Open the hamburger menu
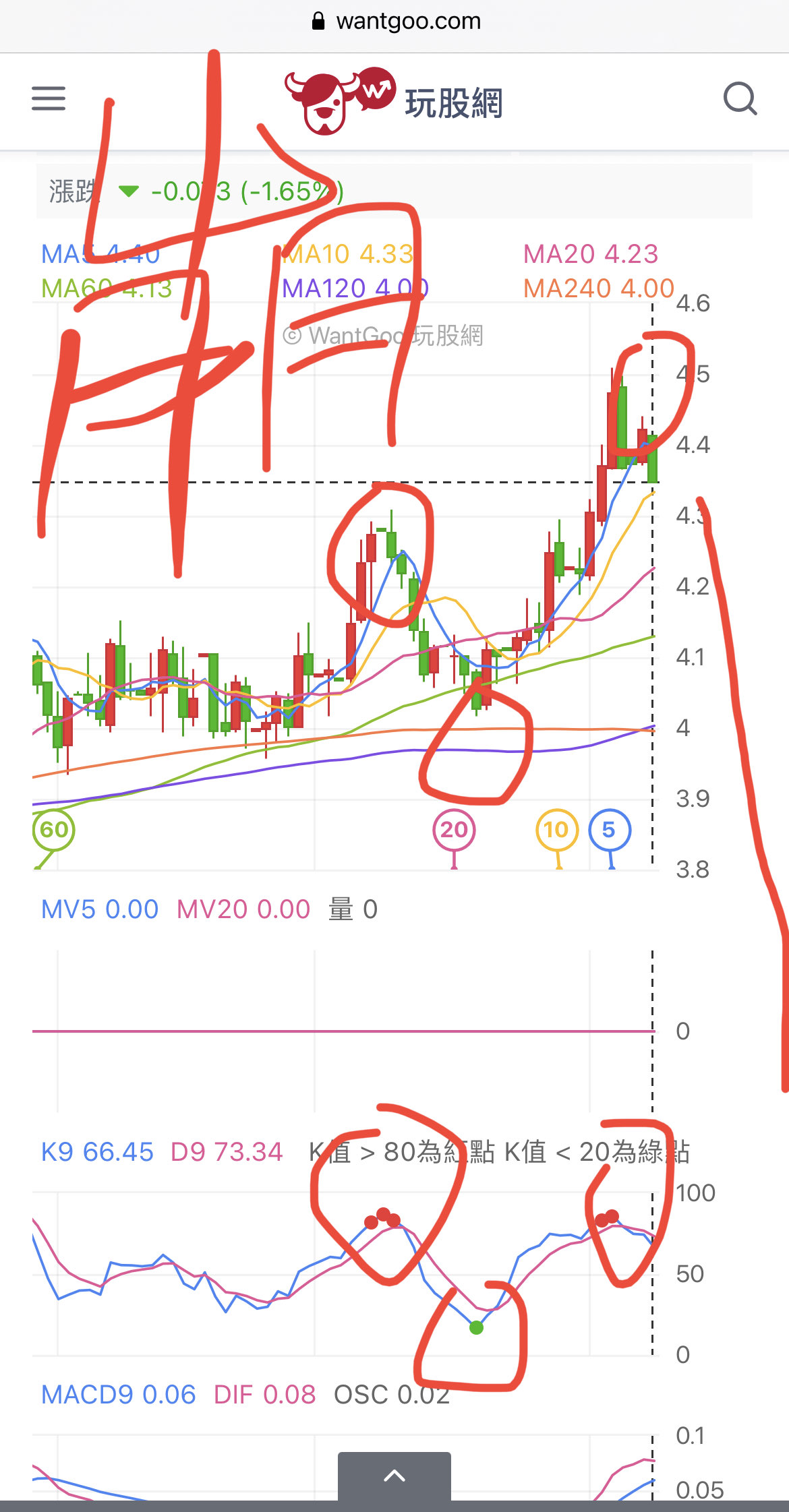 coord(49,98)
